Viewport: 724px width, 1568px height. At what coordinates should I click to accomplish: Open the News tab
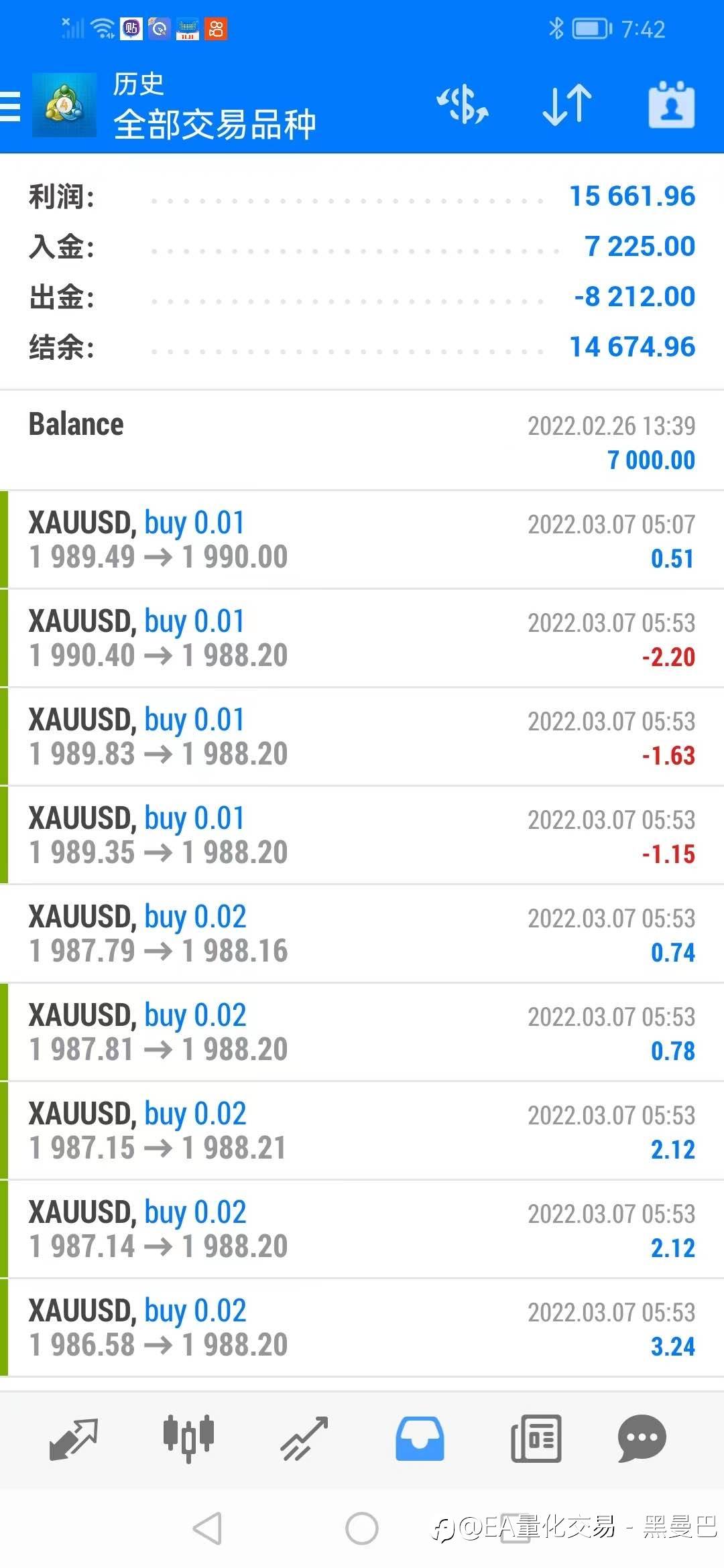(536, 1439)
